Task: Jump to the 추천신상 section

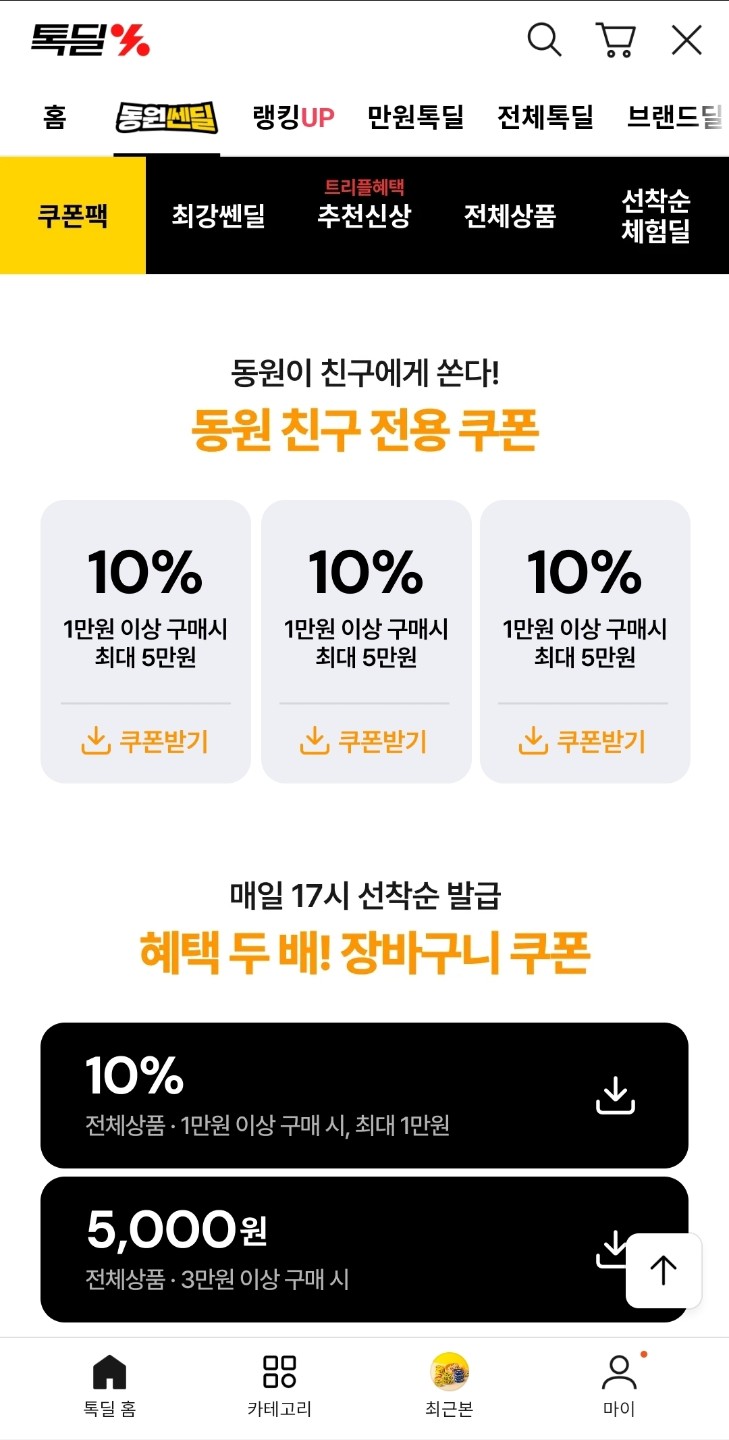Action: 364,215
